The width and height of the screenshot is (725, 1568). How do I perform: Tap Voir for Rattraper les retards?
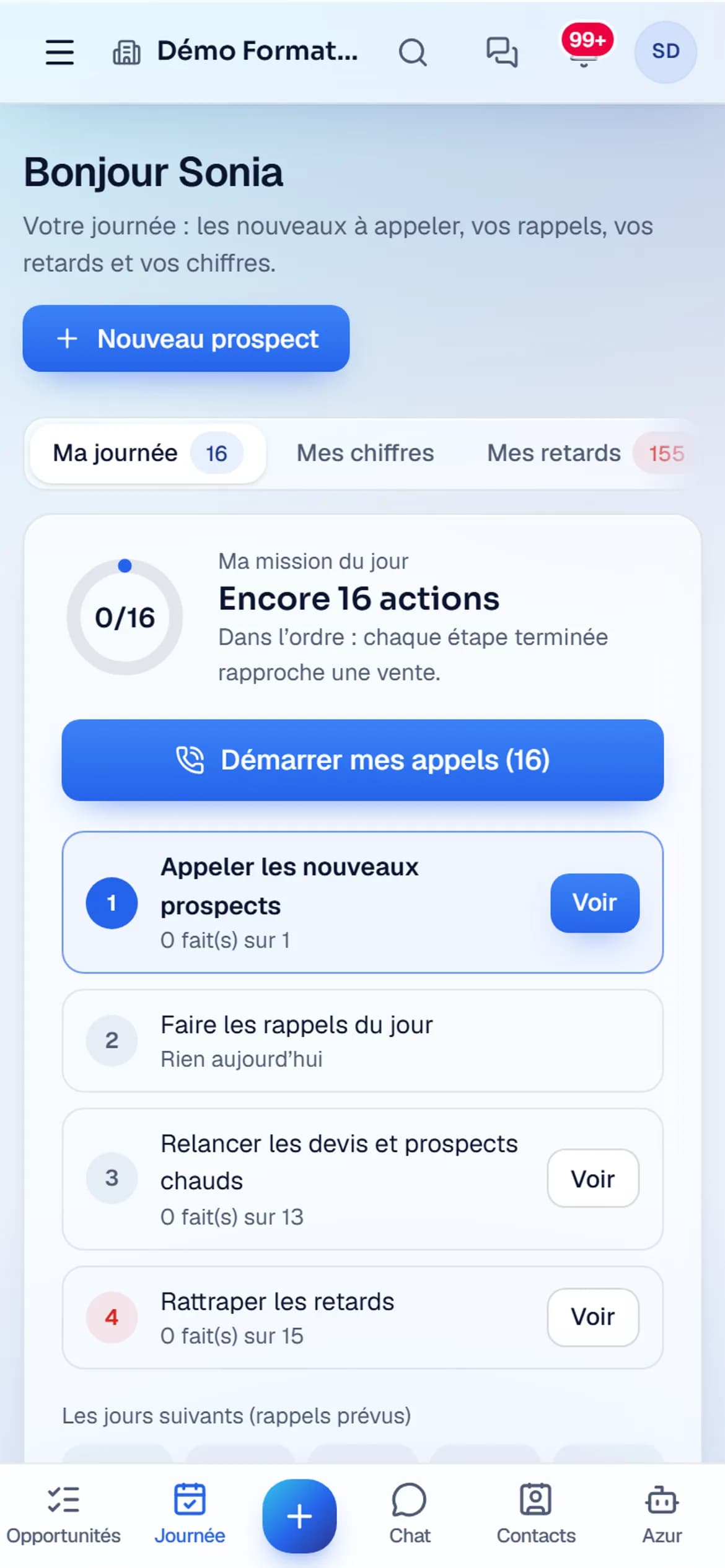593,1317
